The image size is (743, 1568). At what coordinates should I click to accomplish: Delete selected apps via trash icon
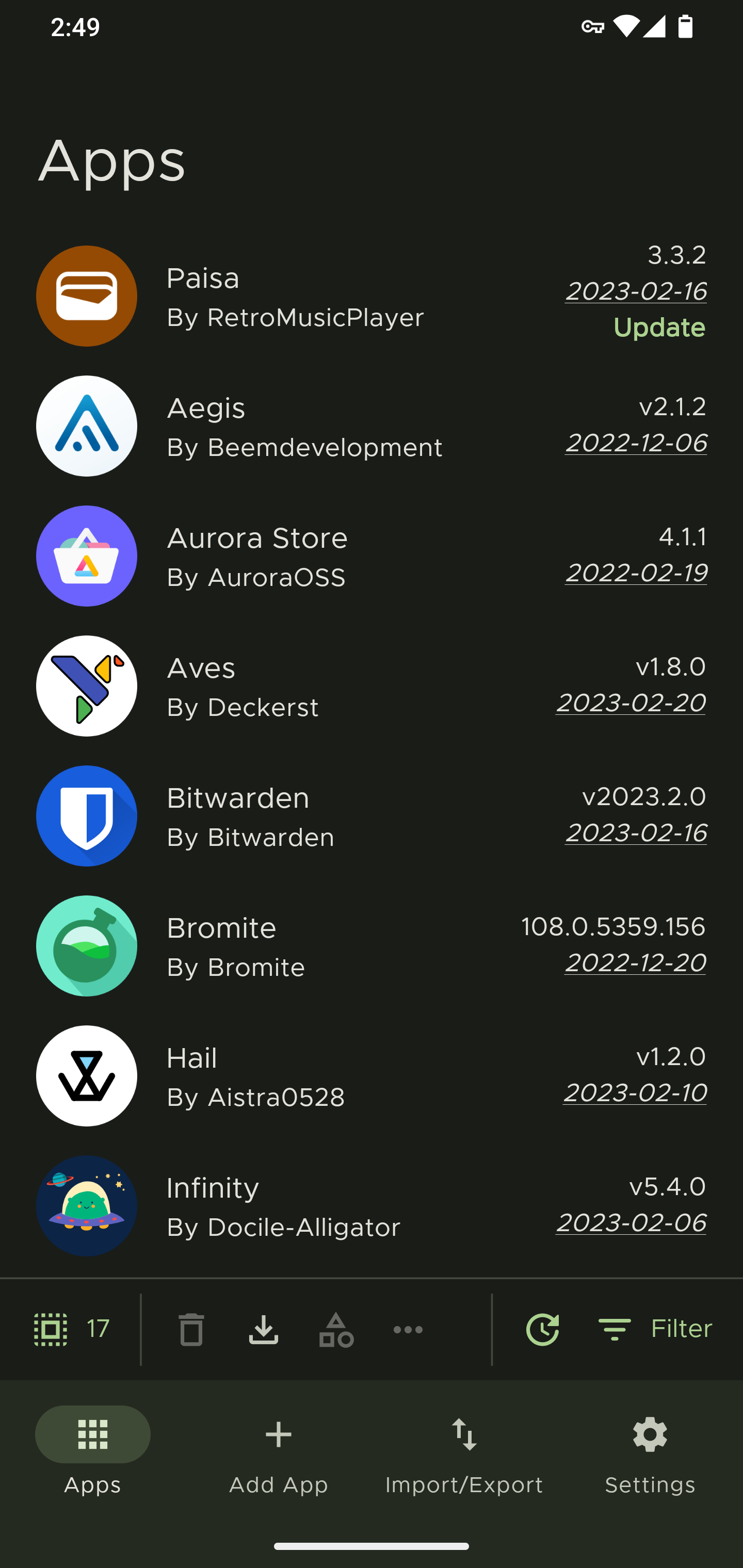(190, 1330)
